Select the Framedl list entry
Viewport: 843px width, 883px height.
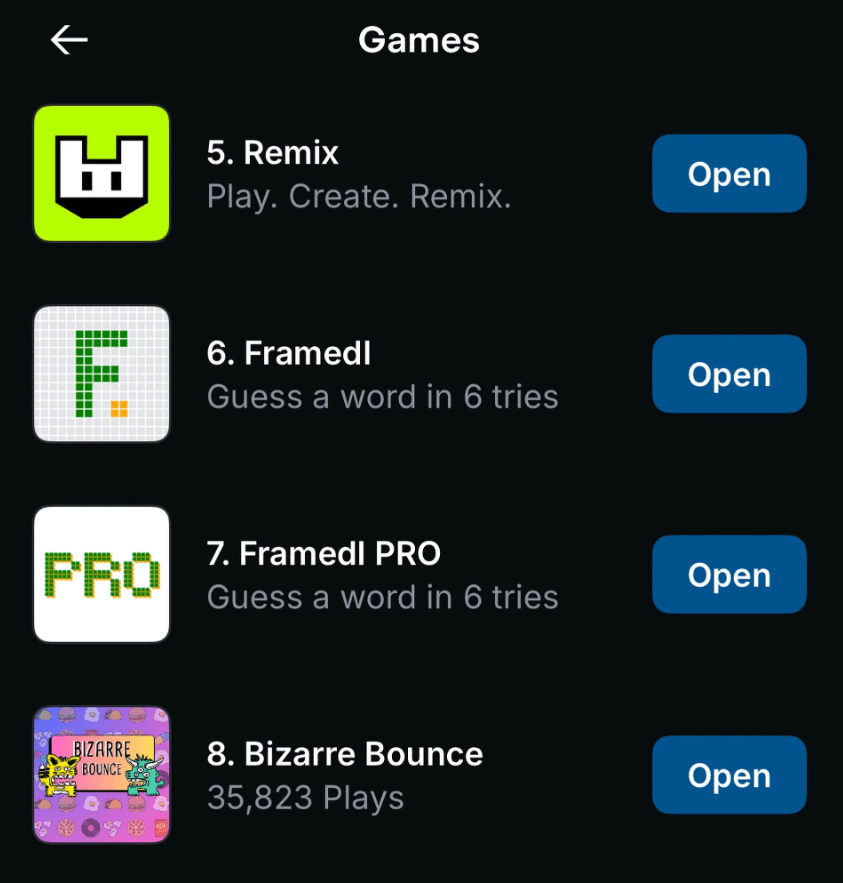[x=380, y=374]
